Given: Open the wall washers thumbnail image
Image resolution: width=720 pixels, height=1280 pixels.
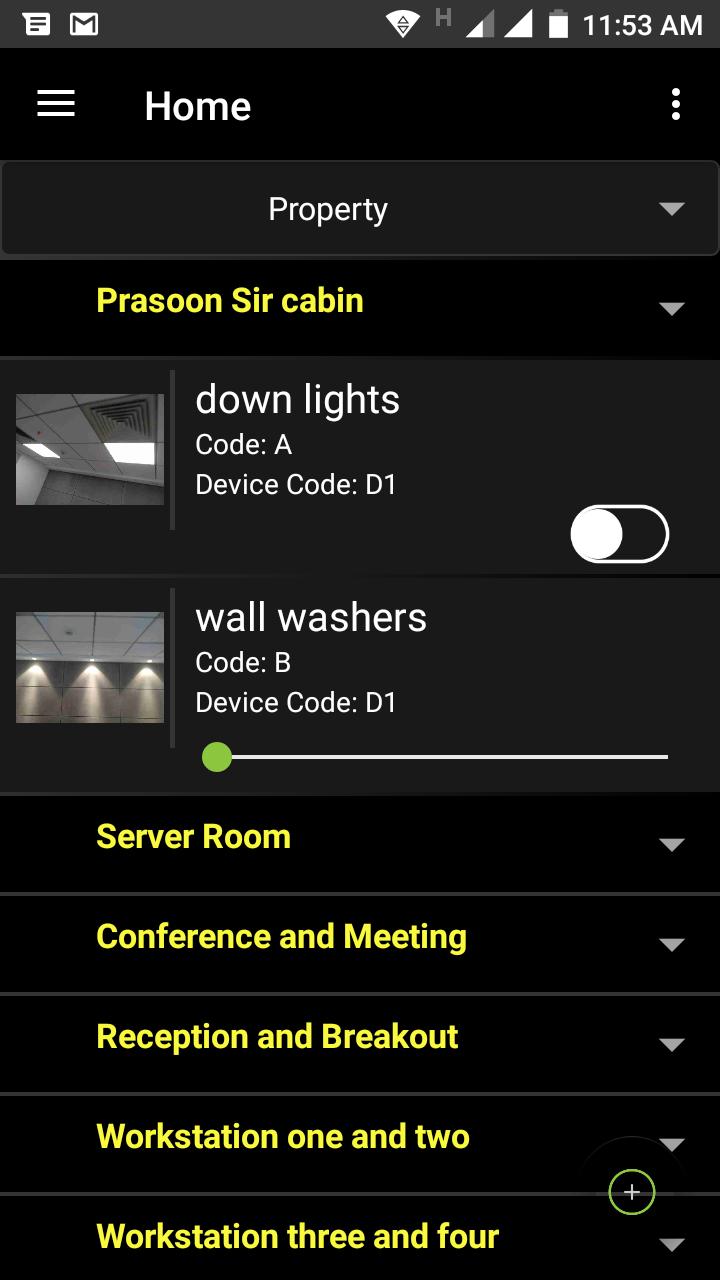Looking at the screenshot, I should 90,667.
